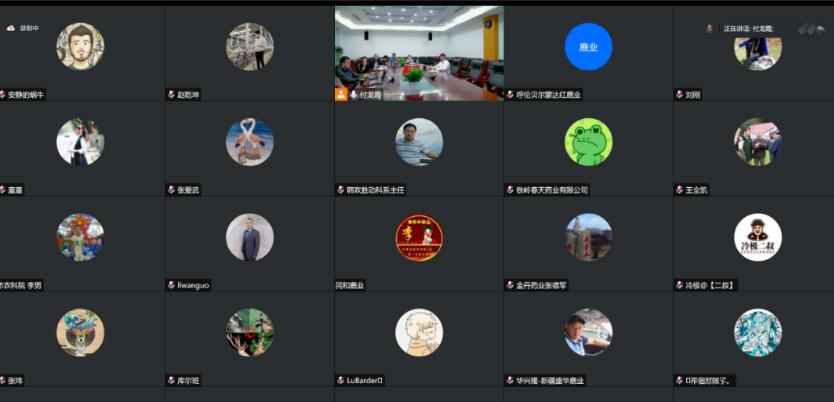
Task: Select the 冷极@【二叔】 participant tile
Action: (x=757, y=238)
